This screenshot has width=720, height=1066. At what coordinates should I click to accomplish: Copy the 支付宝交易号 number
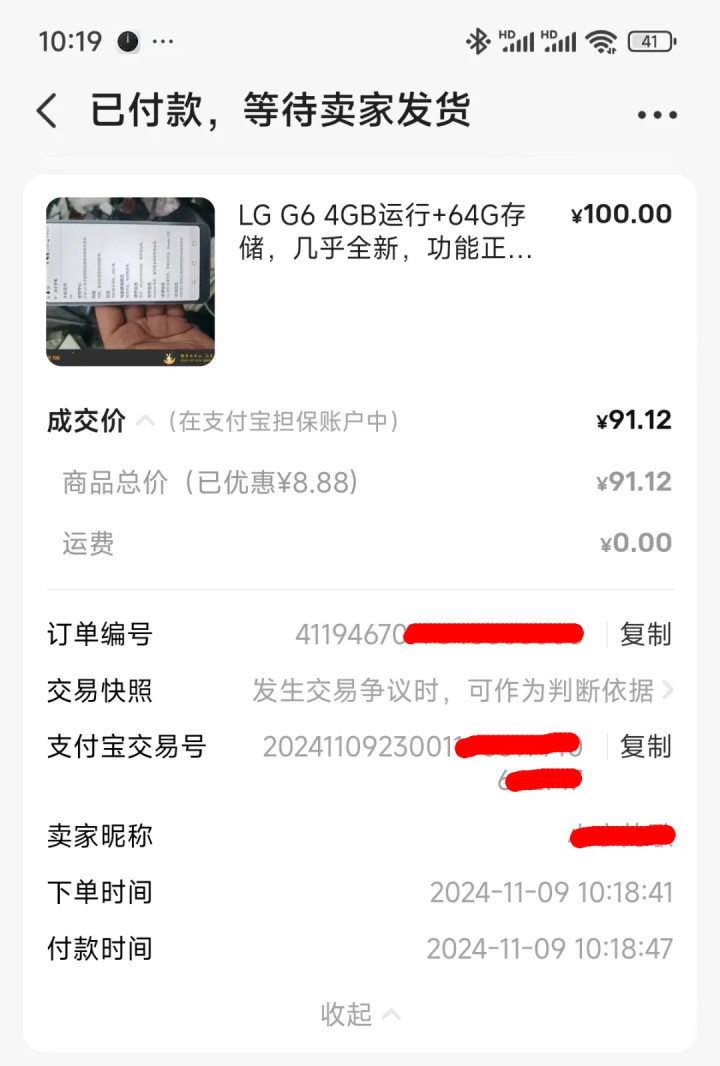[645, 746]
